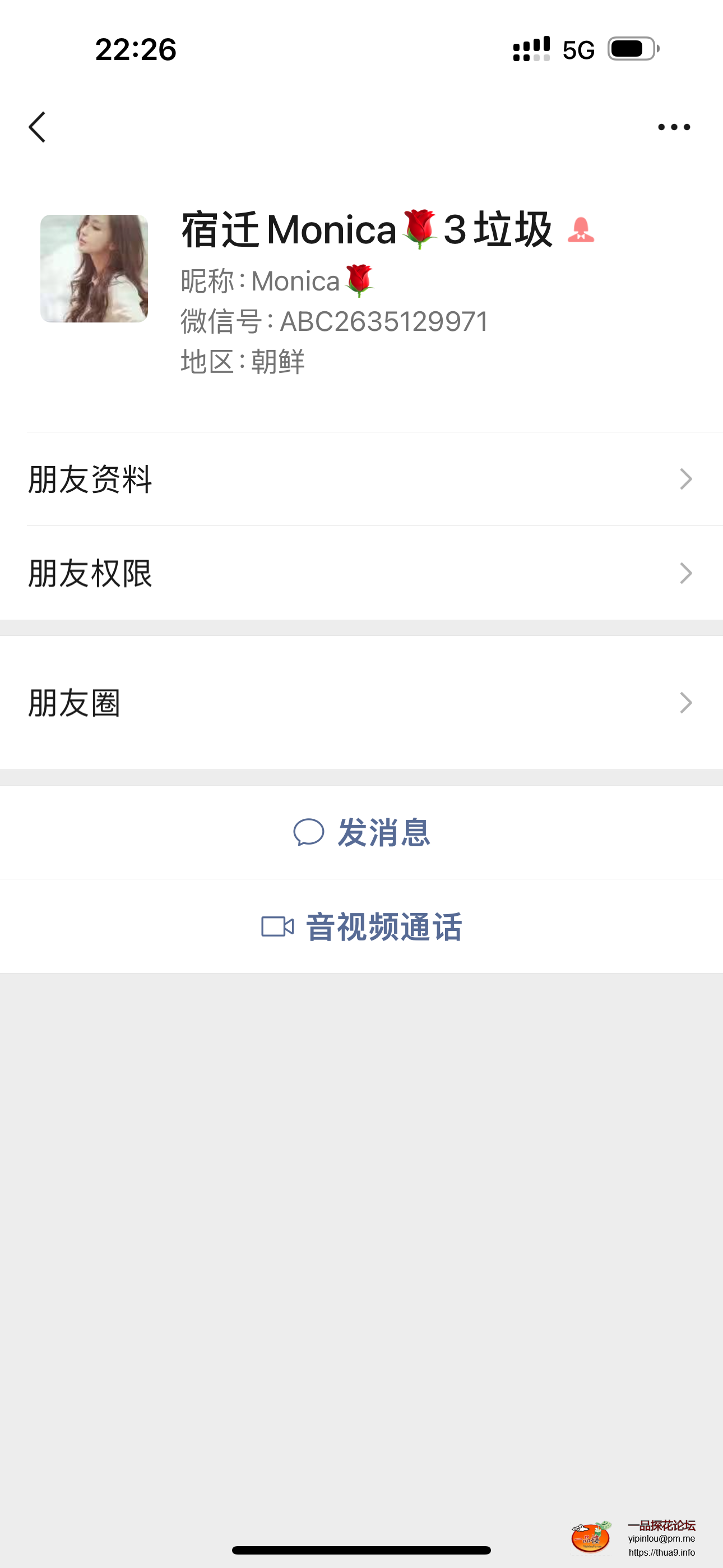Open Monica's 朋友圈 moments
The image size is (723, 1568).
pyautogui.click(x=361, y=703)
